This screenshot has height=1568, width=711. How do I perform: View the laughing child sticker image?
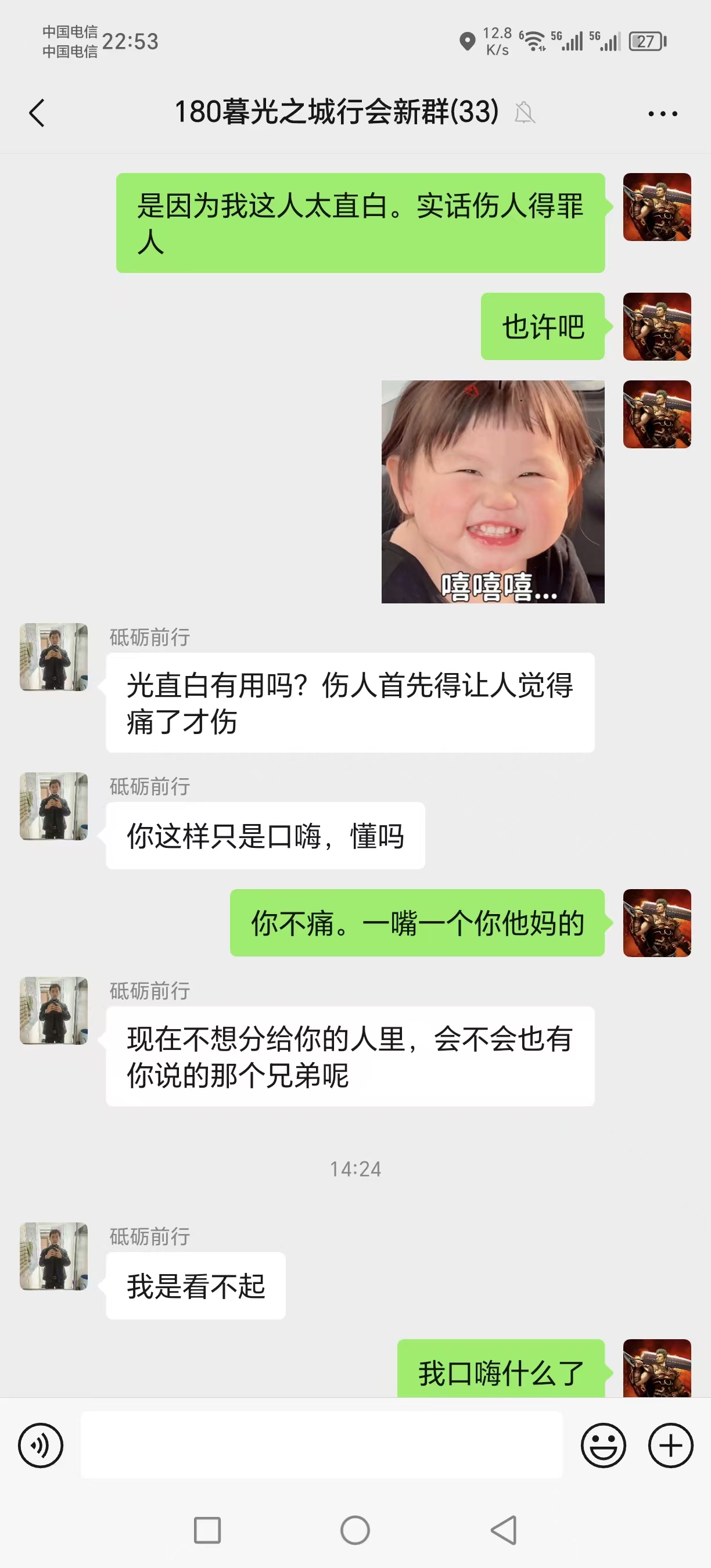click(x=493, y=492)
